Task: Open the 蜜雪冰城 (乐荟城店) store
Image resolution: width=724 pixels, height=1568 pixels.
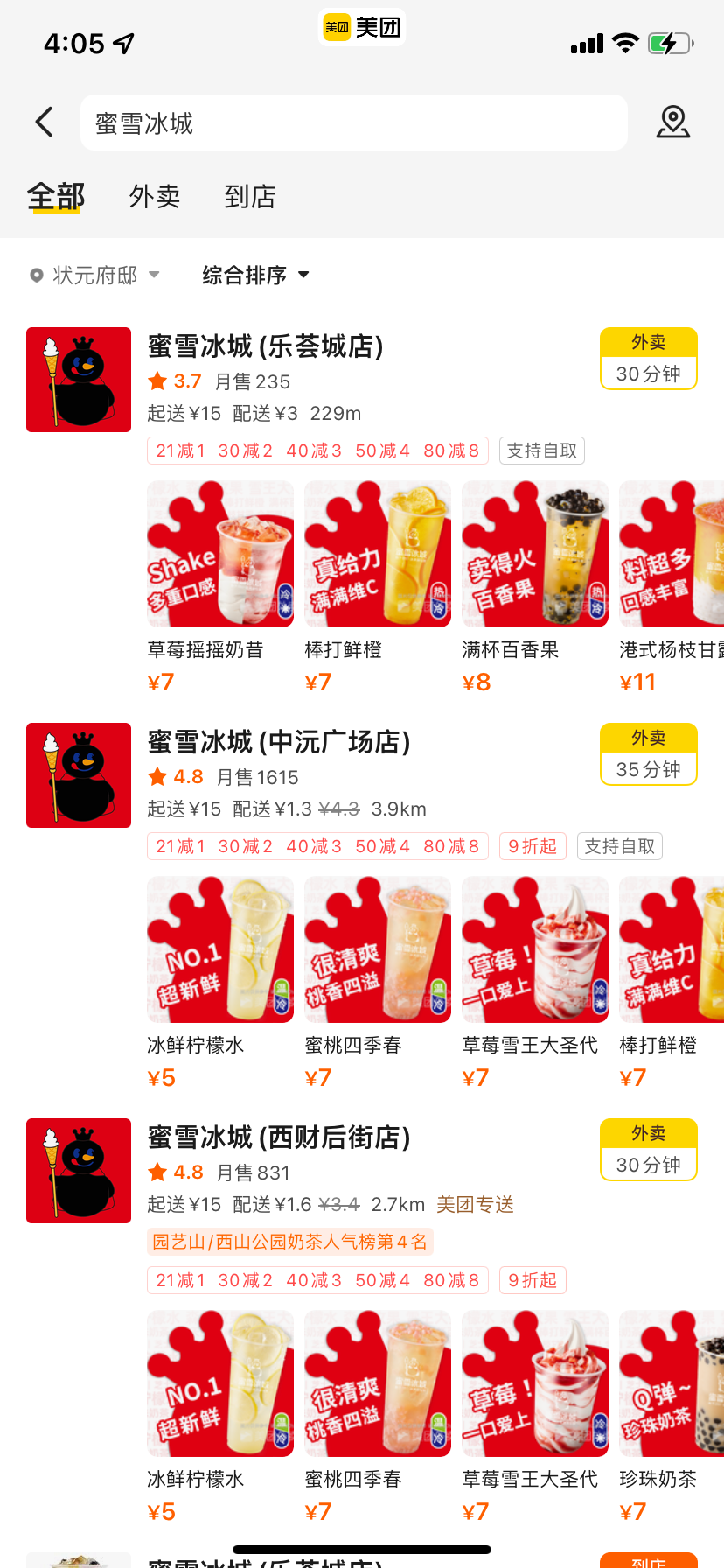Action: [x=265, y=346]
